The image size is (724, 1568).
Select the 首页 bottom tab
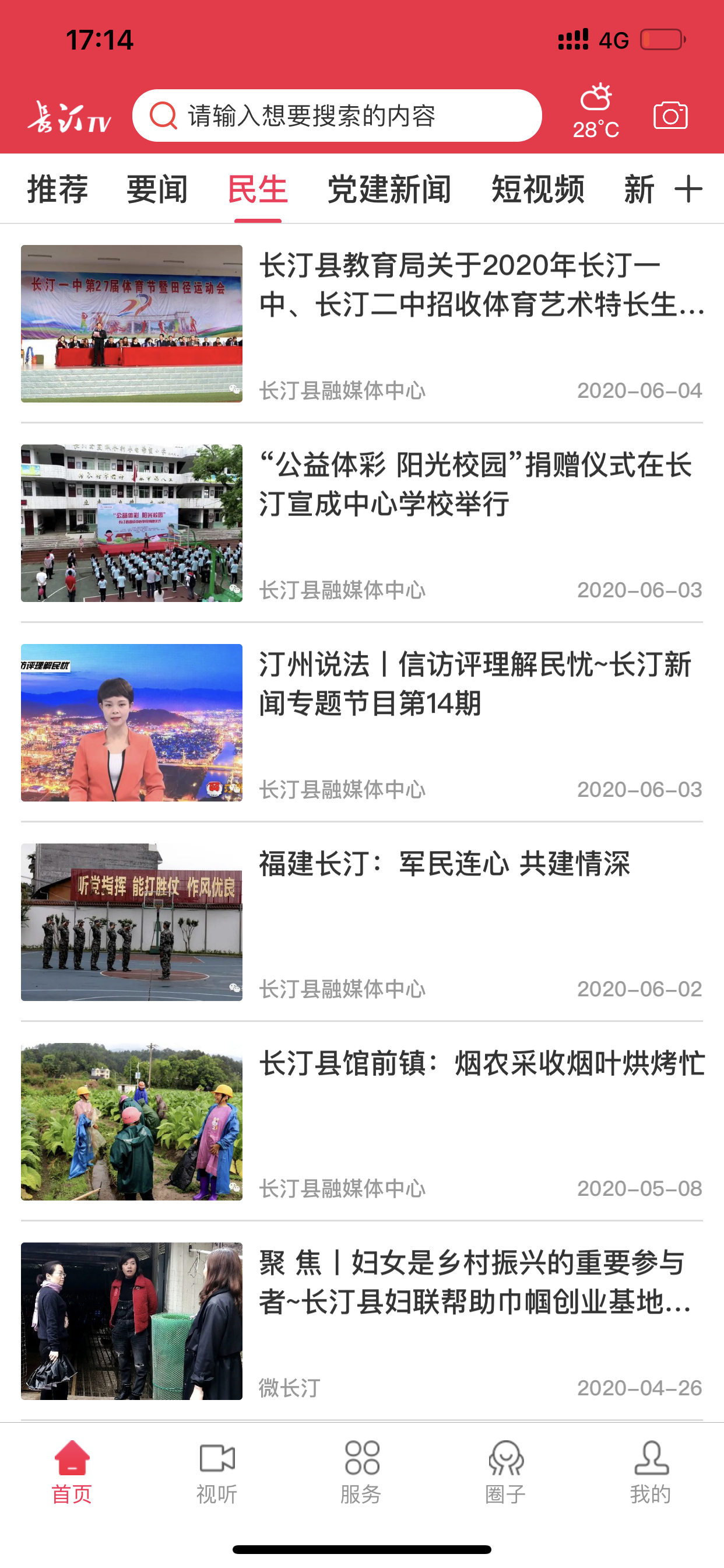coord(72,1473)
